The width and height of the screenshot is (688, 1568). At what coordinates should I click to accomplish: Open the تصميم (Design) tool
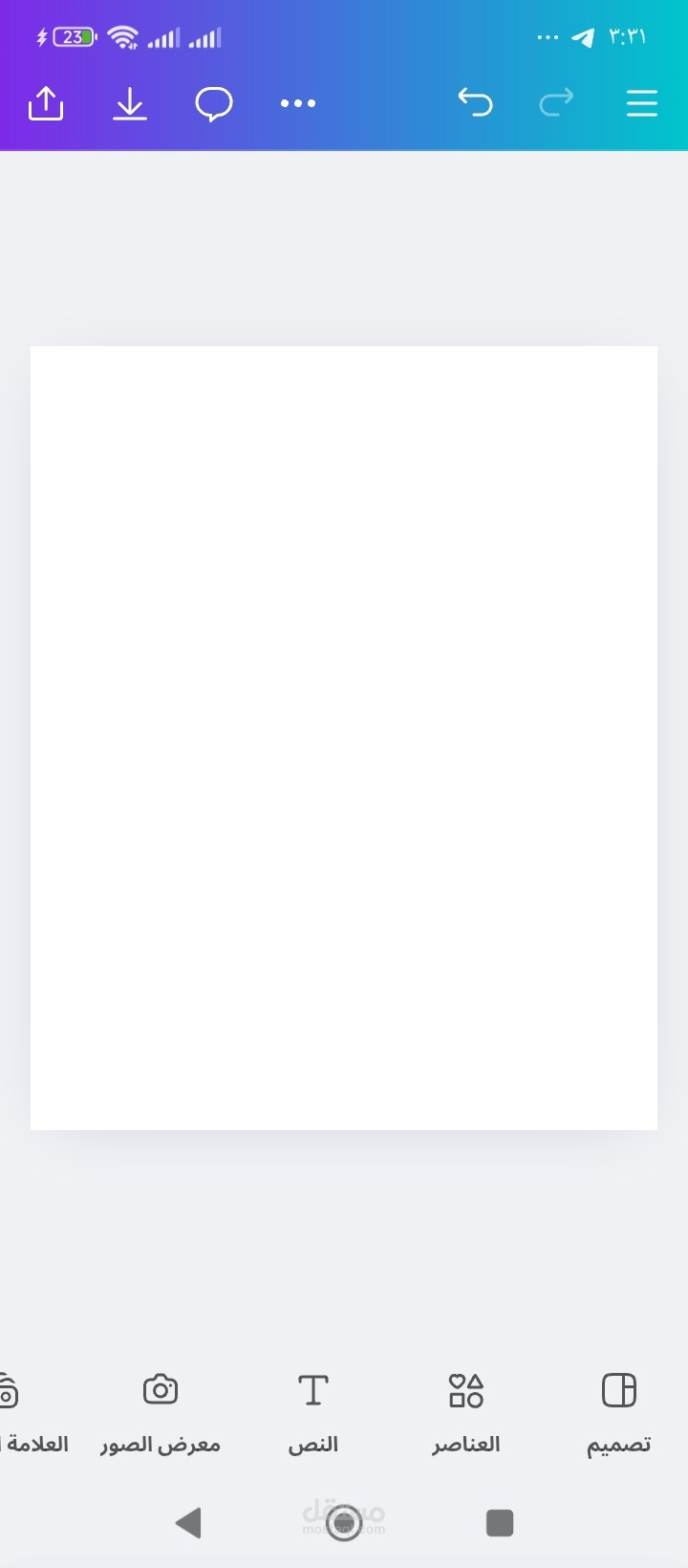619,1410
